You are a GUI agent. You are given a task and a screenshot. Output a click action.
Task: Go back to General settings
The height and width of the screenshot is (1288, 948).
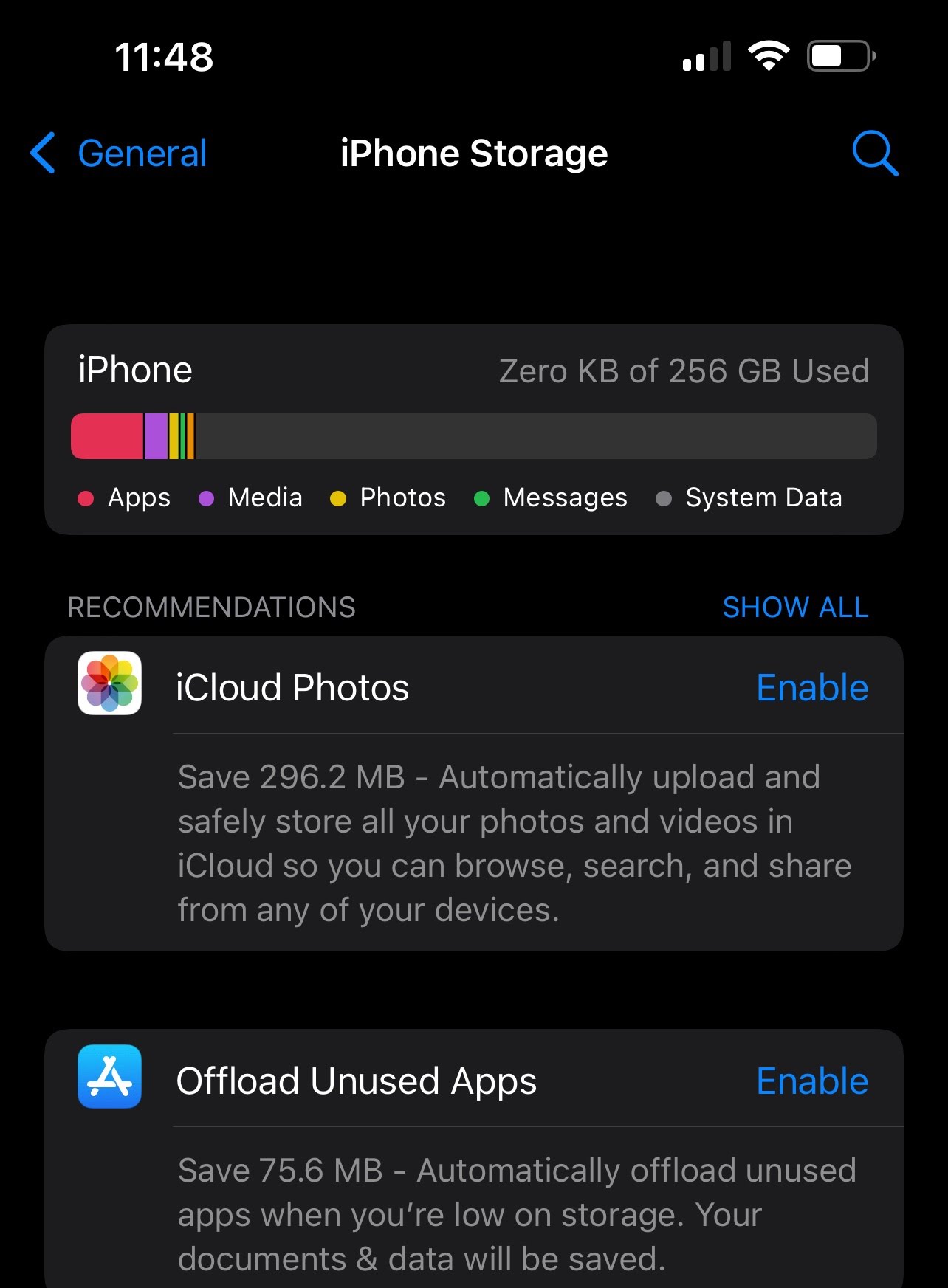tap(120, 154)
